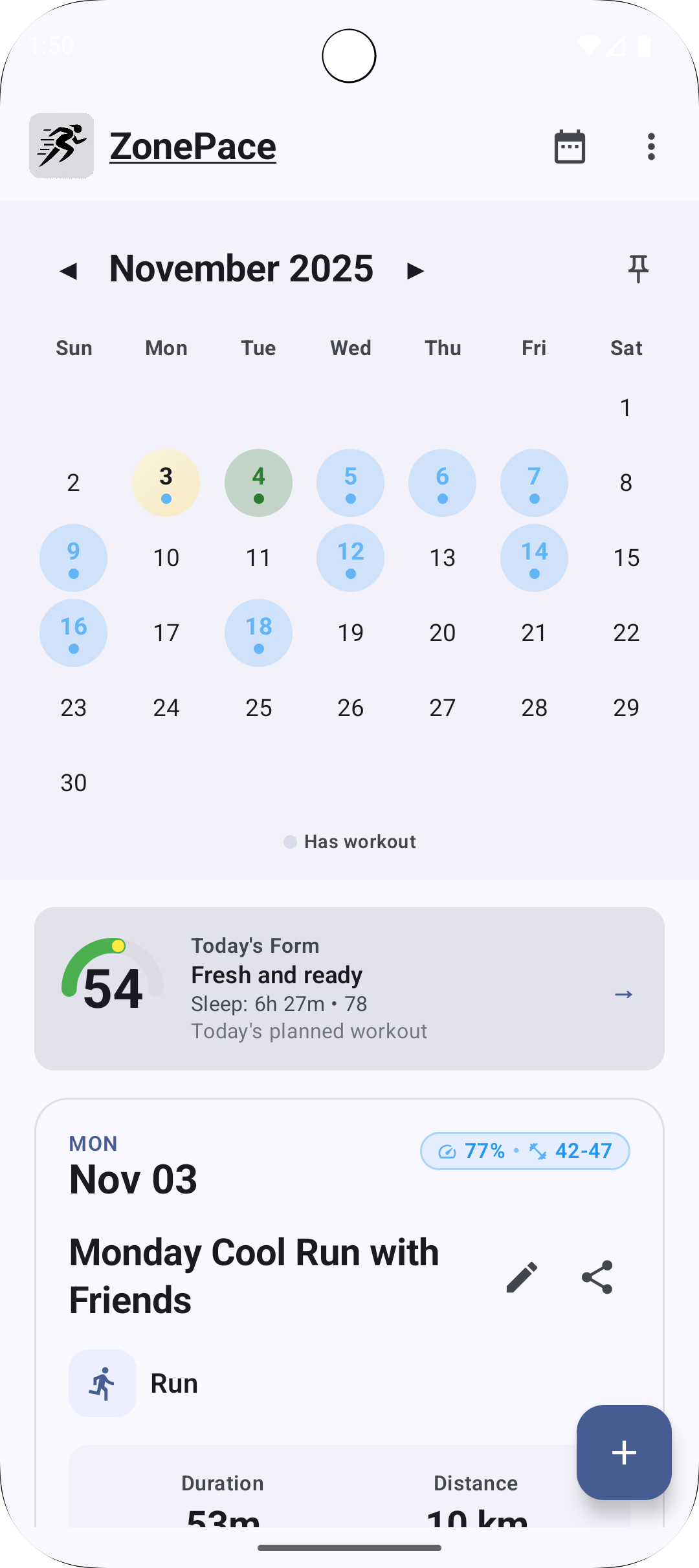Go to the previous month

click(x=69, y=270)
